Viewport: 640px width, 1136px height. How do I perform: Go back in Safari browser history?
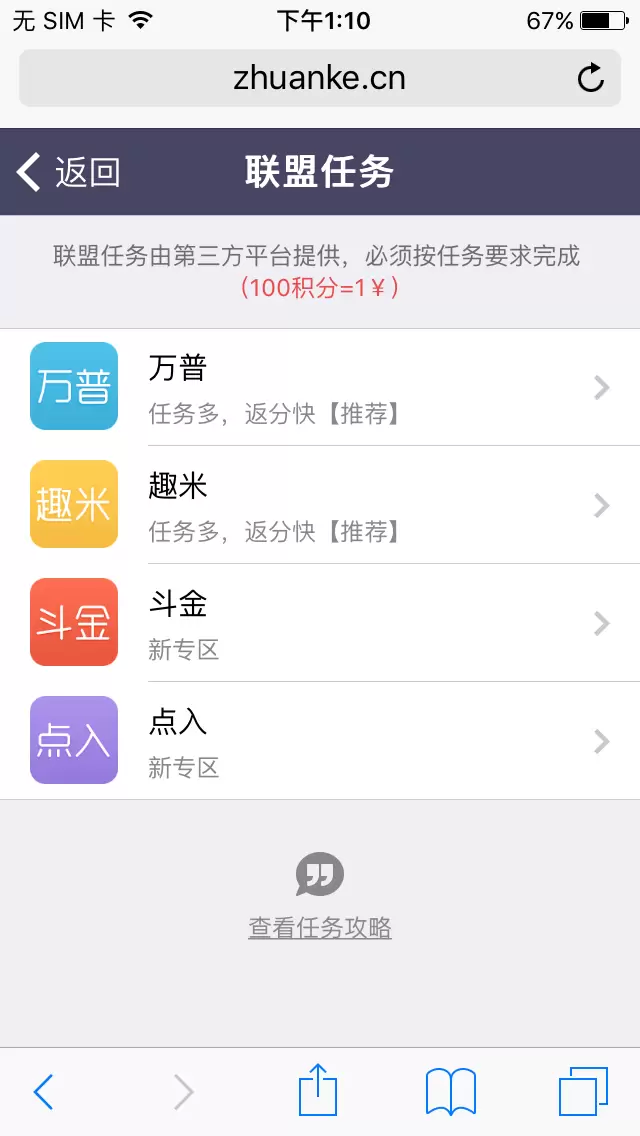point(43,1092)
